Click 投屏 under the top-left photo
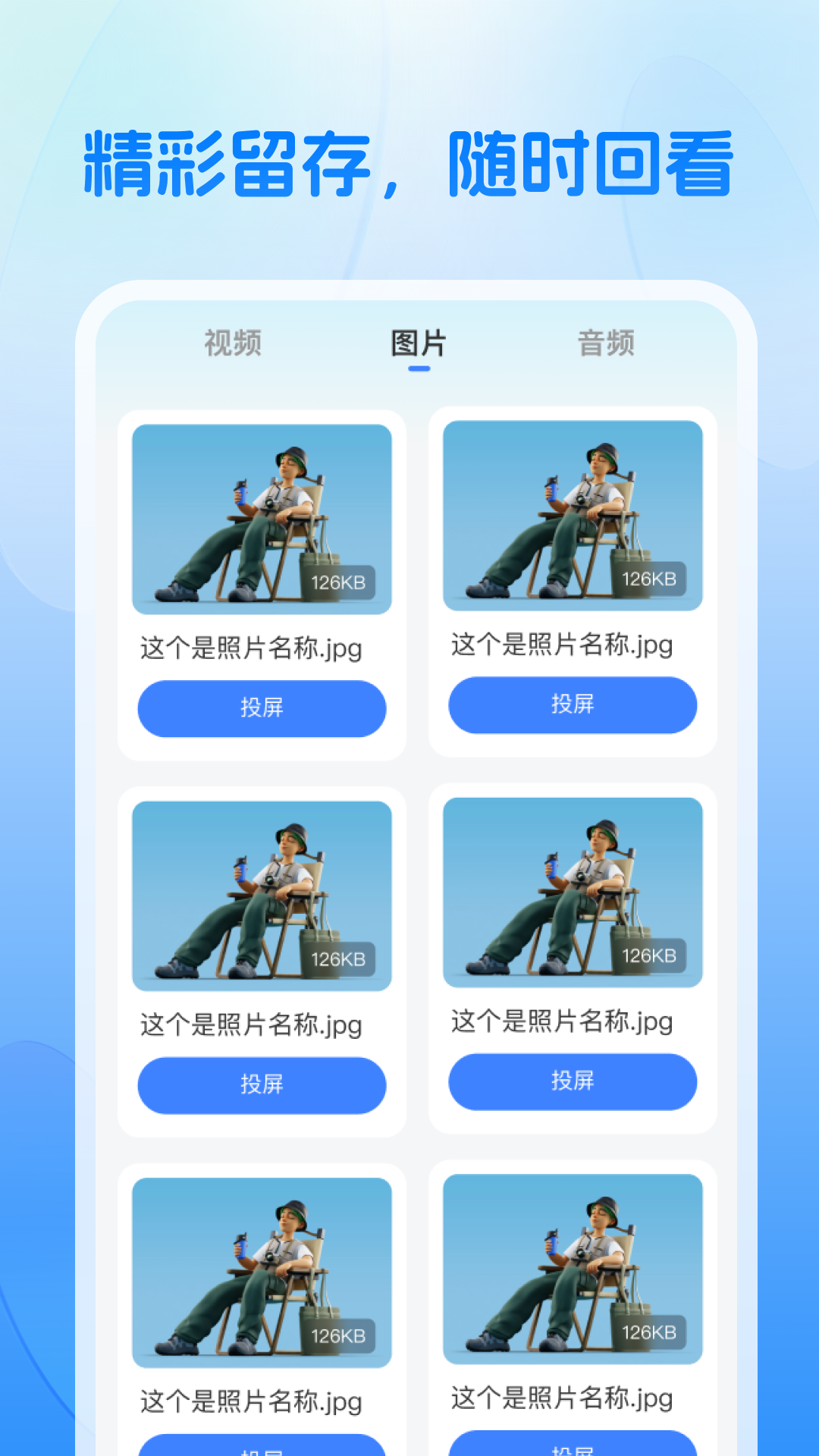This screenshot has width=819, height=1456. click(262, 708)
